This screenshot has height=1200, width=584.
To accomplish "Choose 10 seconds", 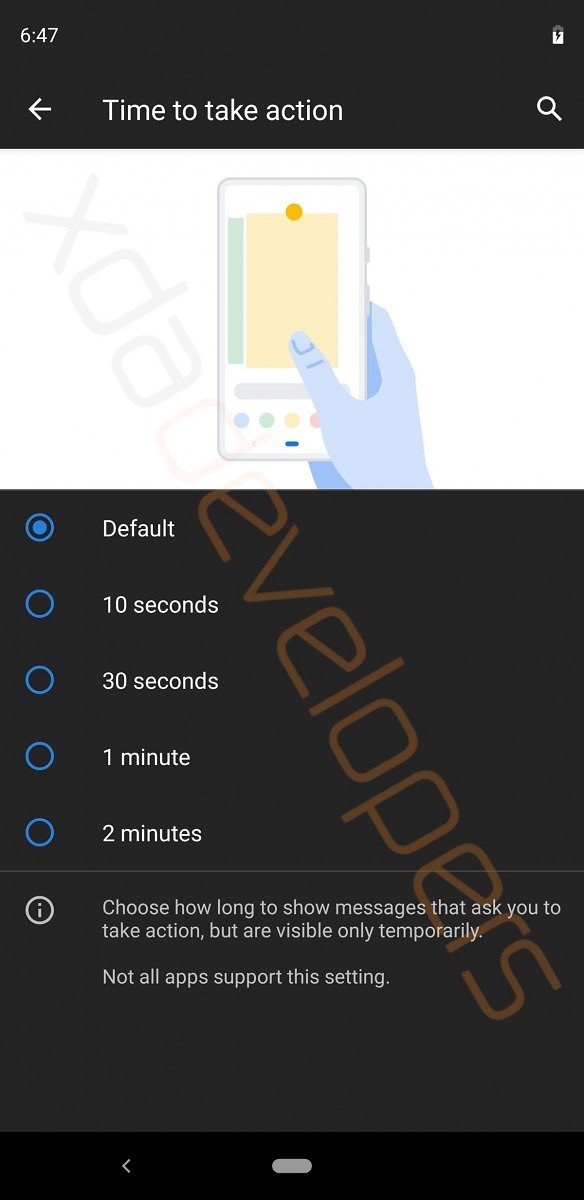I will pos(292,604).
